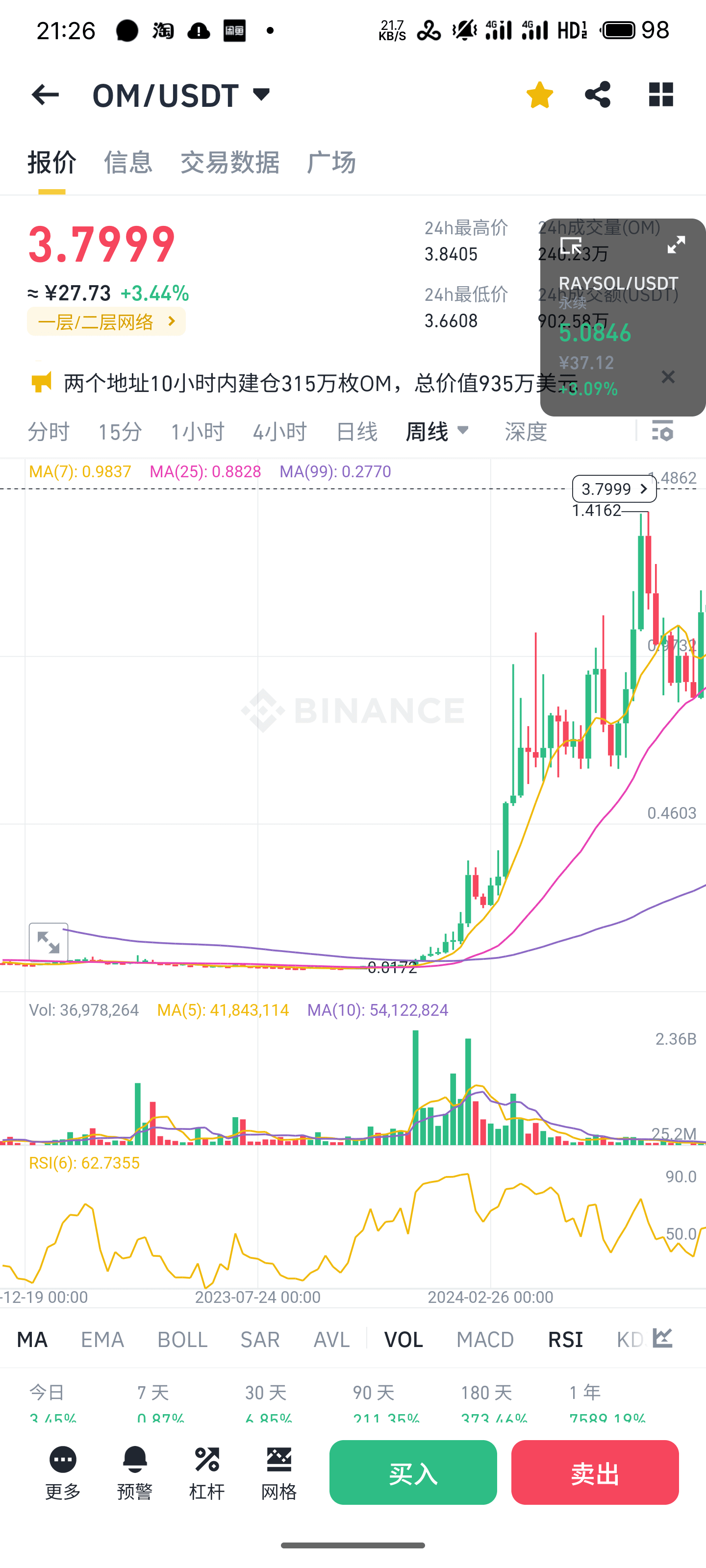Select the 日线 chart interval
The height and width of the screenshot is (1568, 706).
[x=357, y=432]
